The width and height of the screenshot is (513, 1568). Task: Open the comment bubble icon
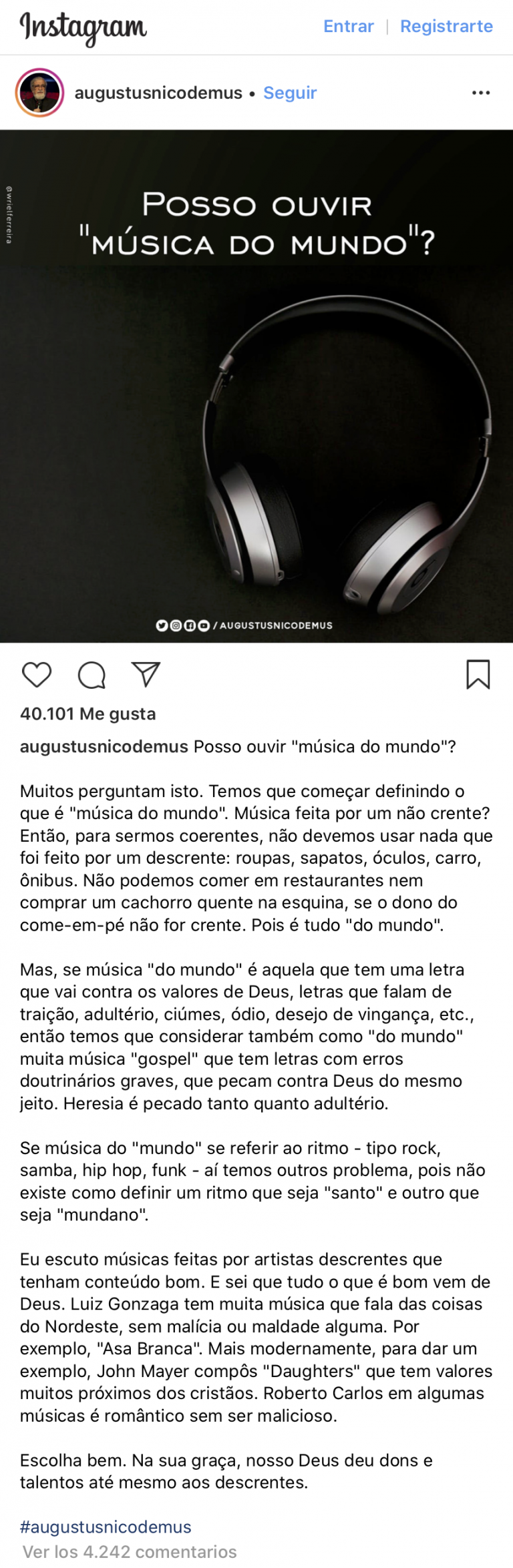pyautogui.click(x=92, y=675)
